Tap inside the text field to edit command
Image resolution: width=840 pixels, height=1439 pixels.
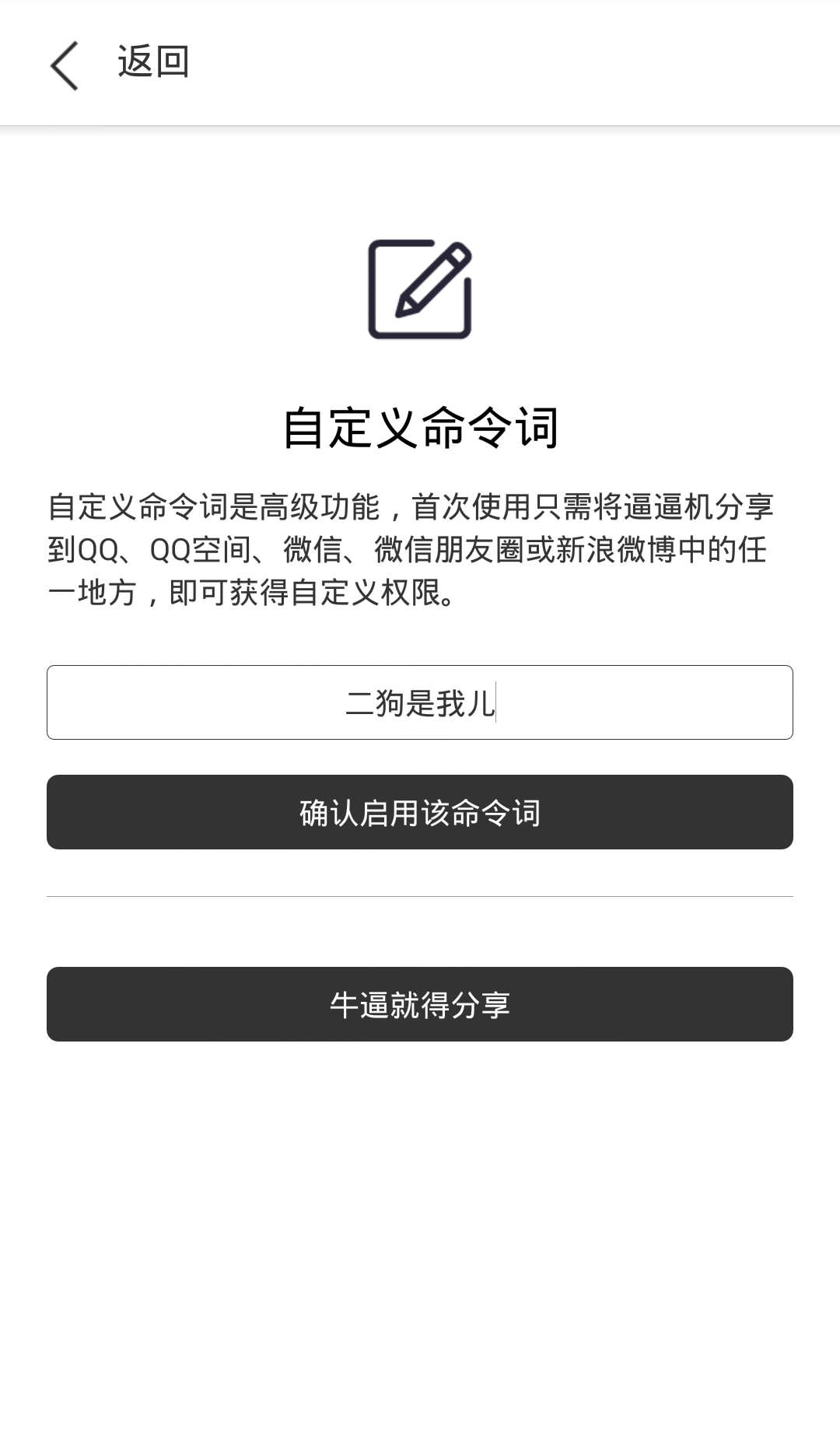tap(420, 702)
